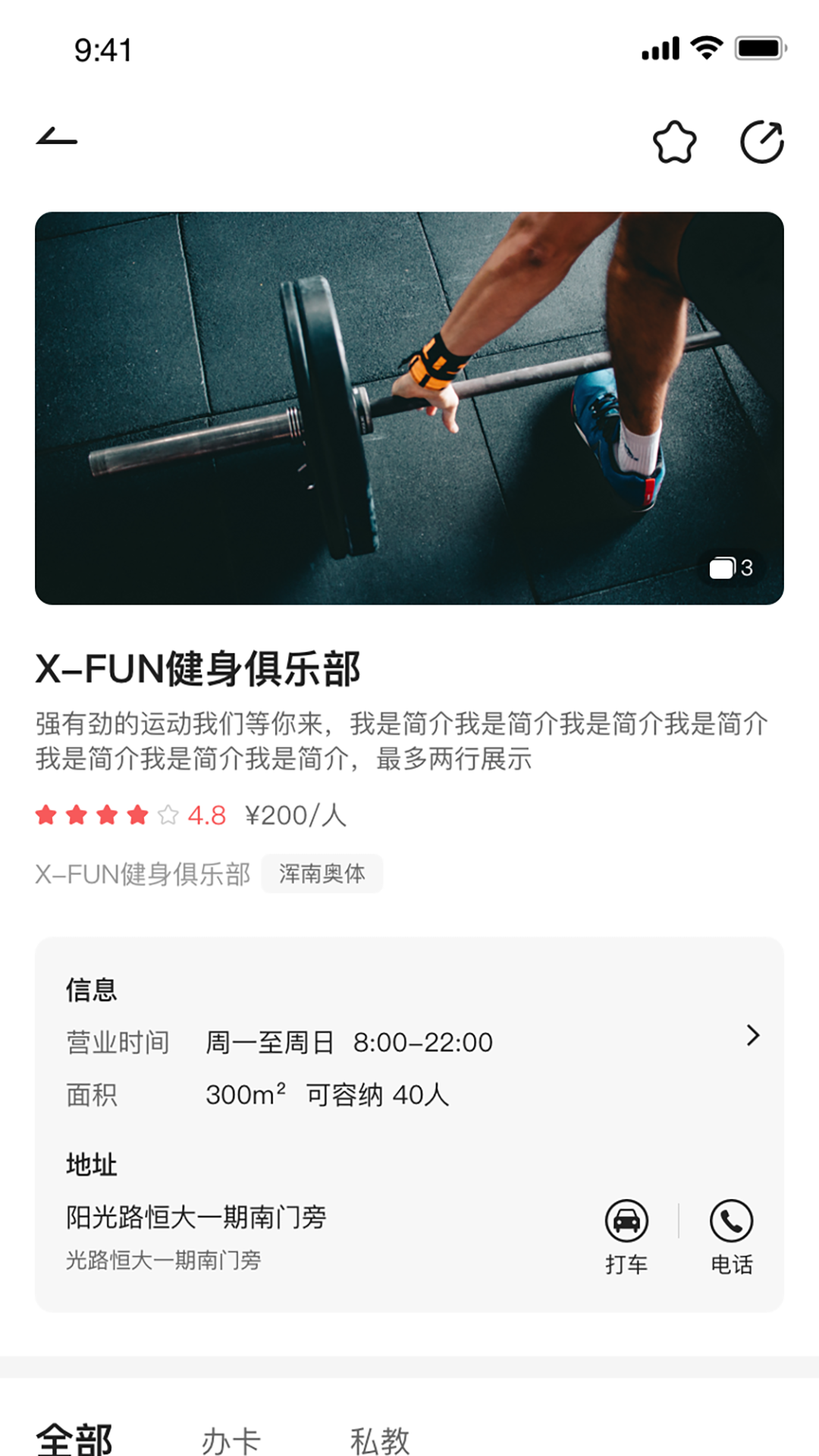Call the gym via 电话

[x=731, y=1235]
